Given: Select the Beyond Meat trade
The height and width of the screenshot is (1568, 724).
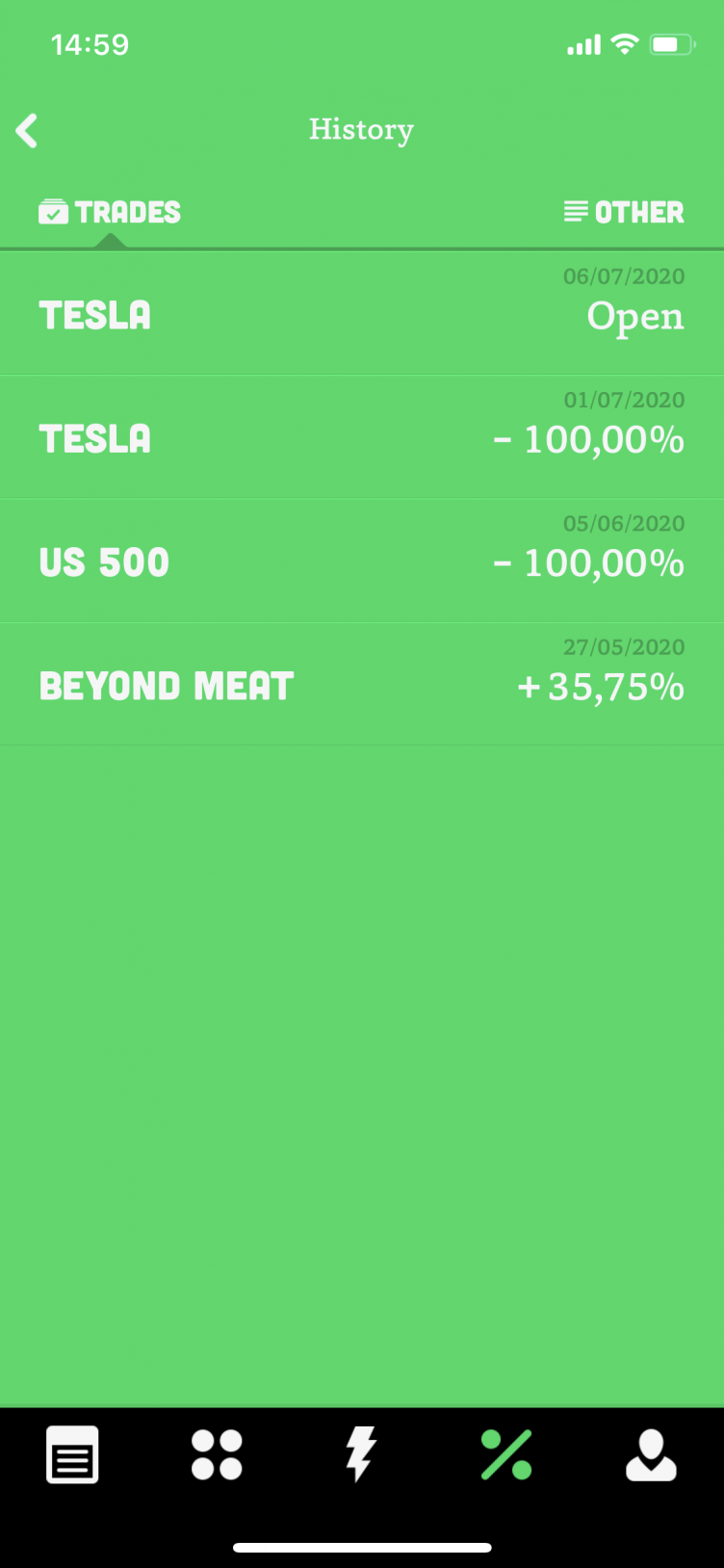Looking at the screenshot, I should [361, 684].
